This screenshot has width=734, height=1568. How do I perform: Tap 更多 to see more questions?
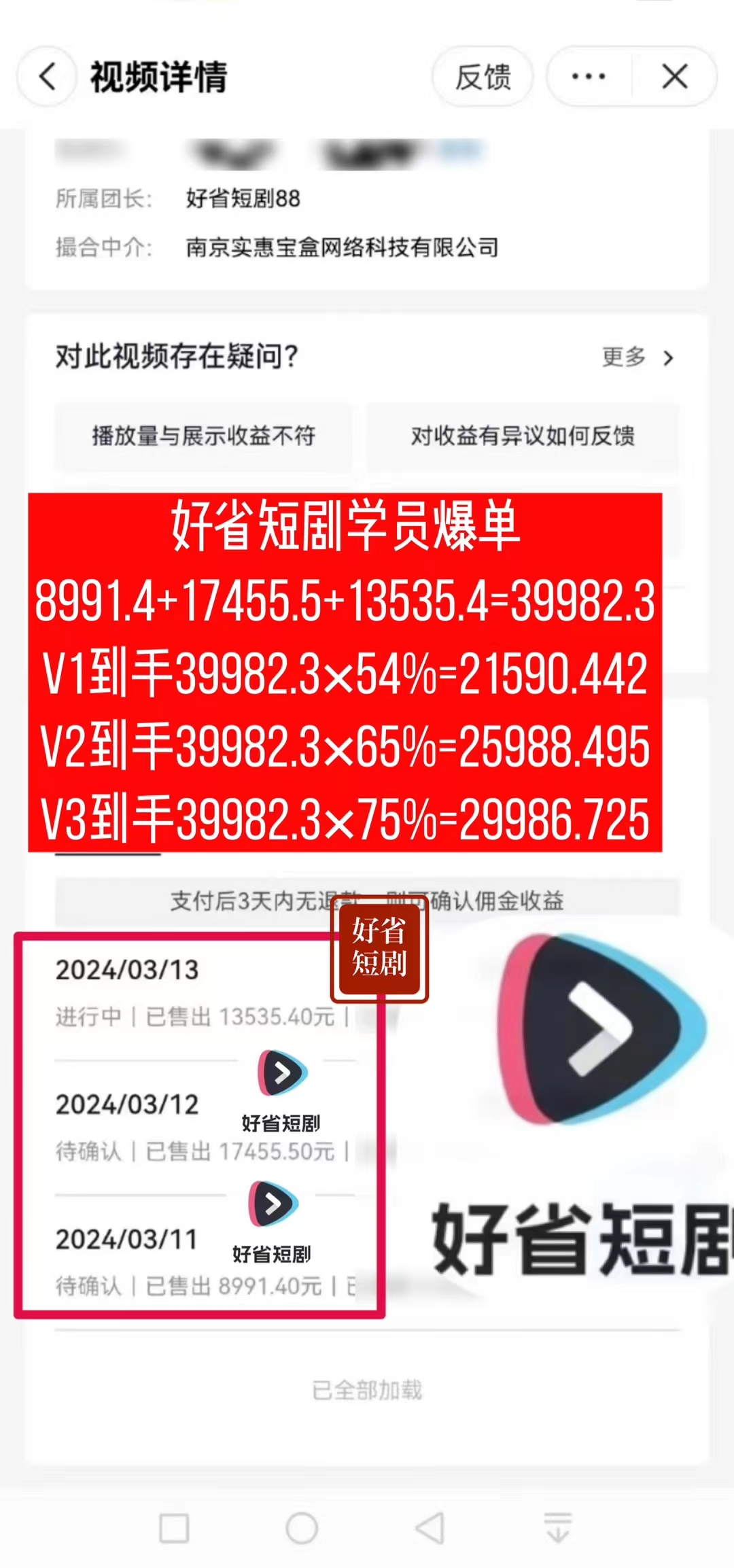point(637,357)
